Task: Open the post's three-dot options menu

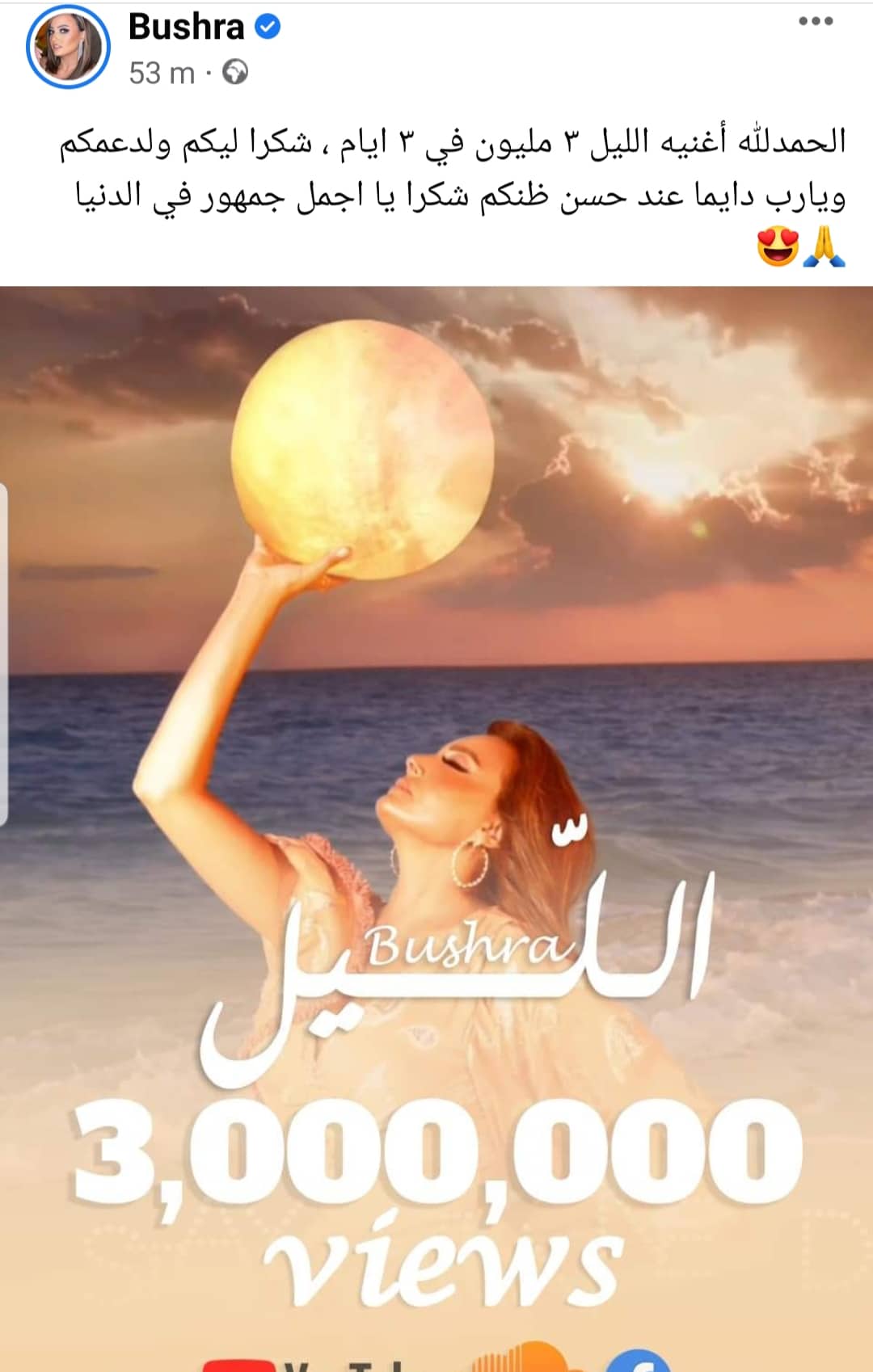Action: [815, 22]
